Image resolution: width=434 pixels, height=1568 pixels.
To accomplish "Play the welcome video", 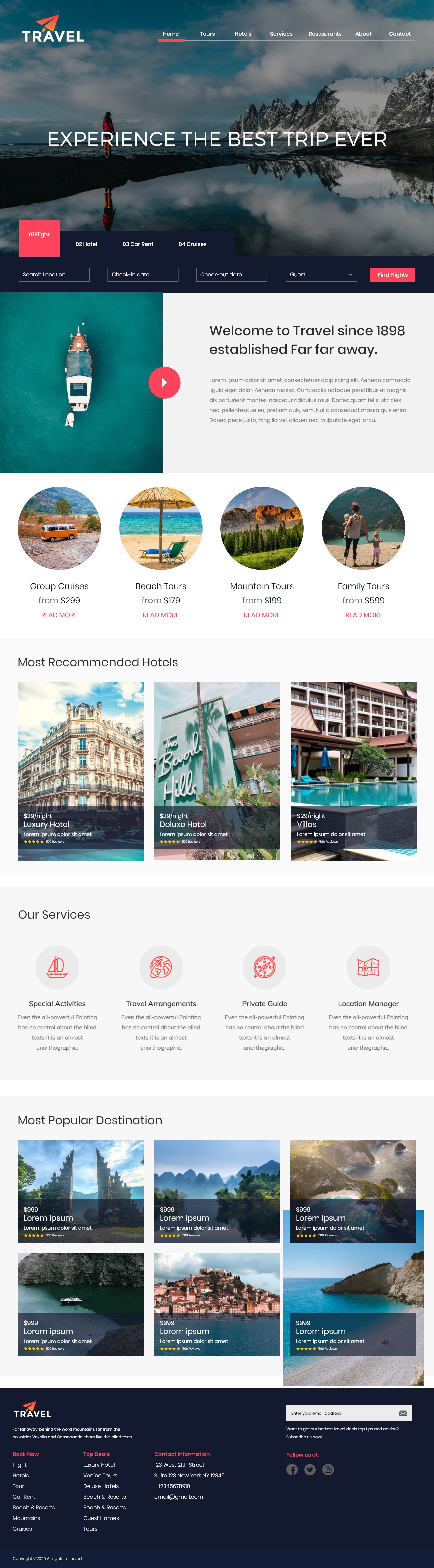I will tap(164, 383).
